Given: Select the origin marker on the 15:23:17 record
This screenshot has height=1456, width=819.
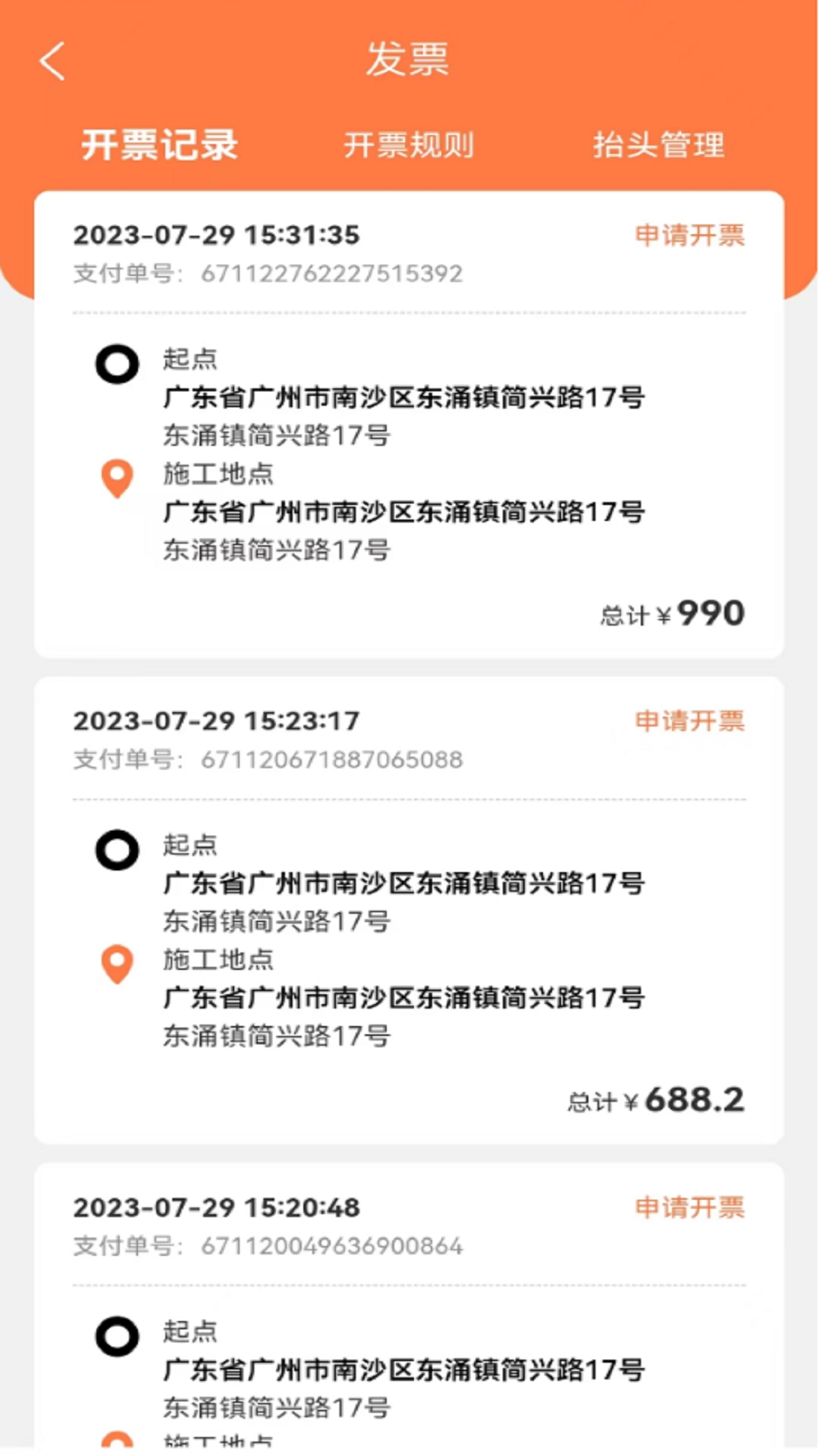Looking at the screenshot, I should click(x=116, y=849).
